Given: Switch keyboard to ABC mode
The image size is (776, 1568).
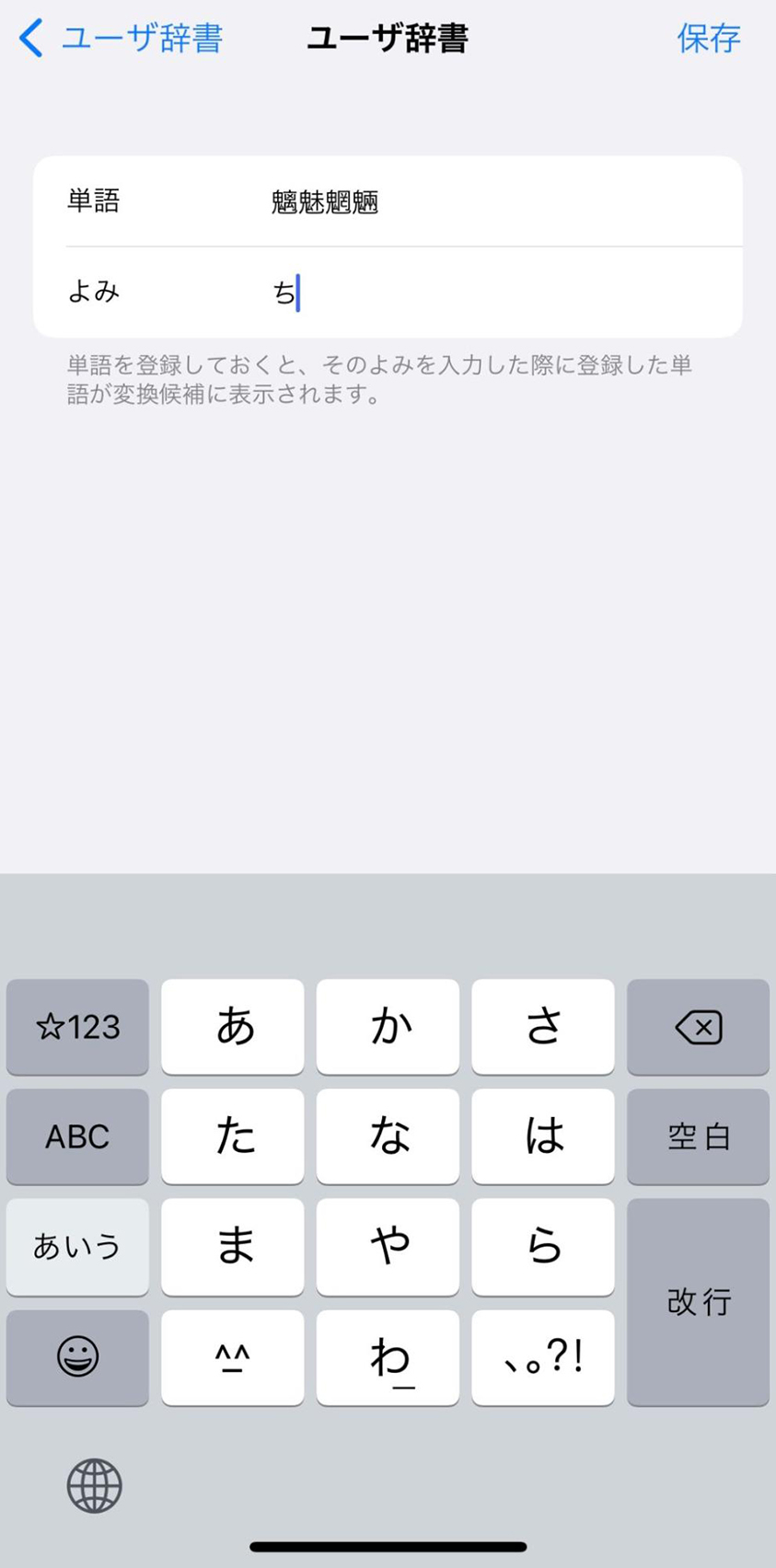Looking at the screenshot, I should (x=77, y=1136).
